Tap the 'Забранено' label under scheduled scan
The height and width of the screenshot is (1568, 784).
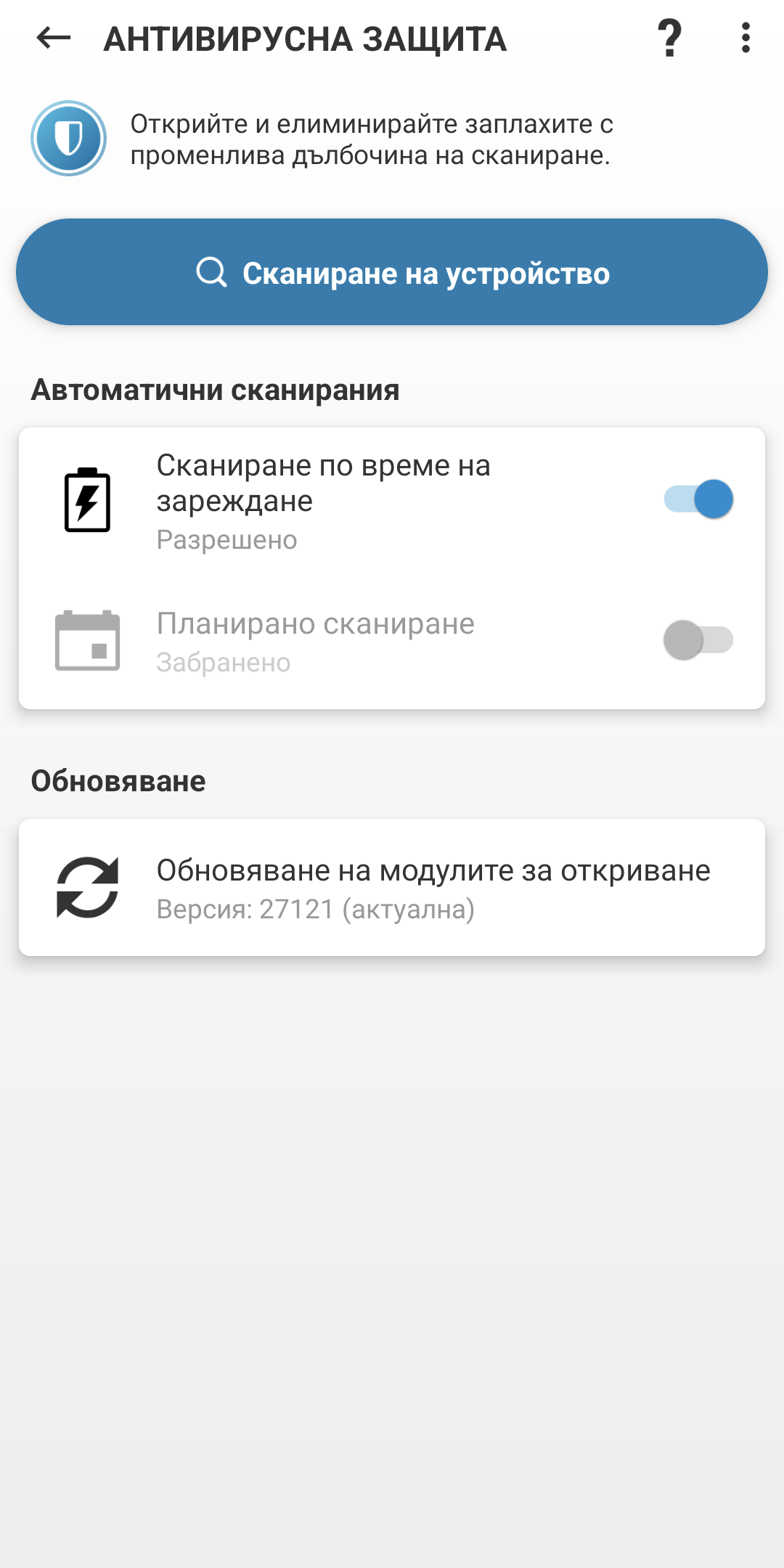[x=222, y=662]
